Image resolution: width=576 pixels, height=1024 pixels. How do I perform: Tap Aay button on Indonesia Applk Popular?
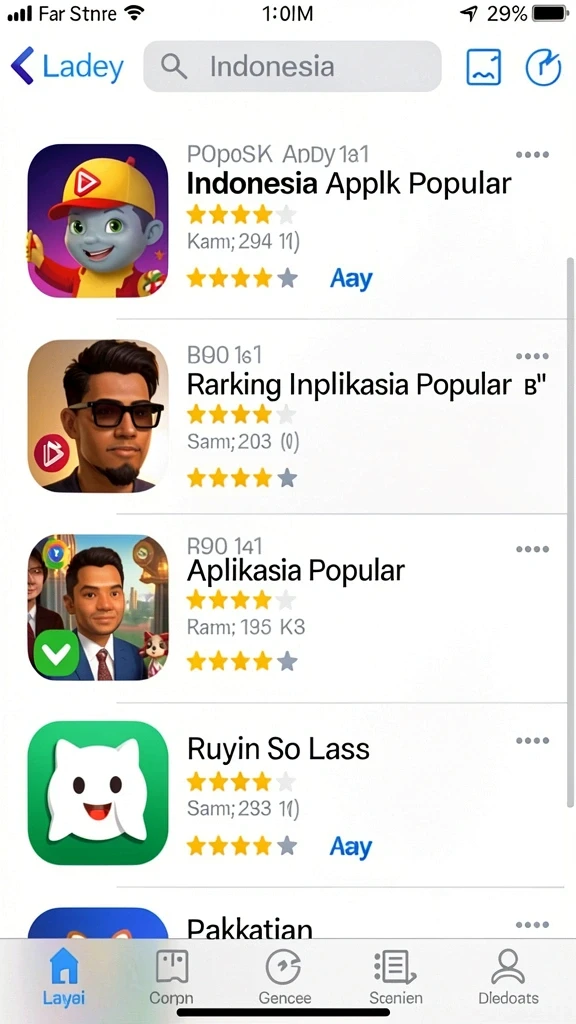tap(351, 279)
